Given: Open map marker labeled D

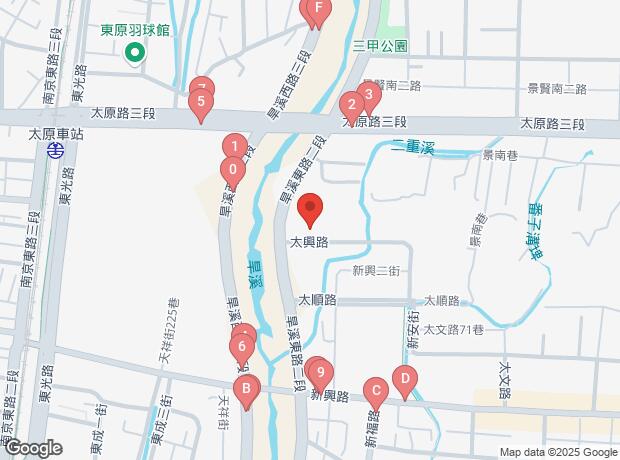Looking at the screenshot, I should pos(404,379).
